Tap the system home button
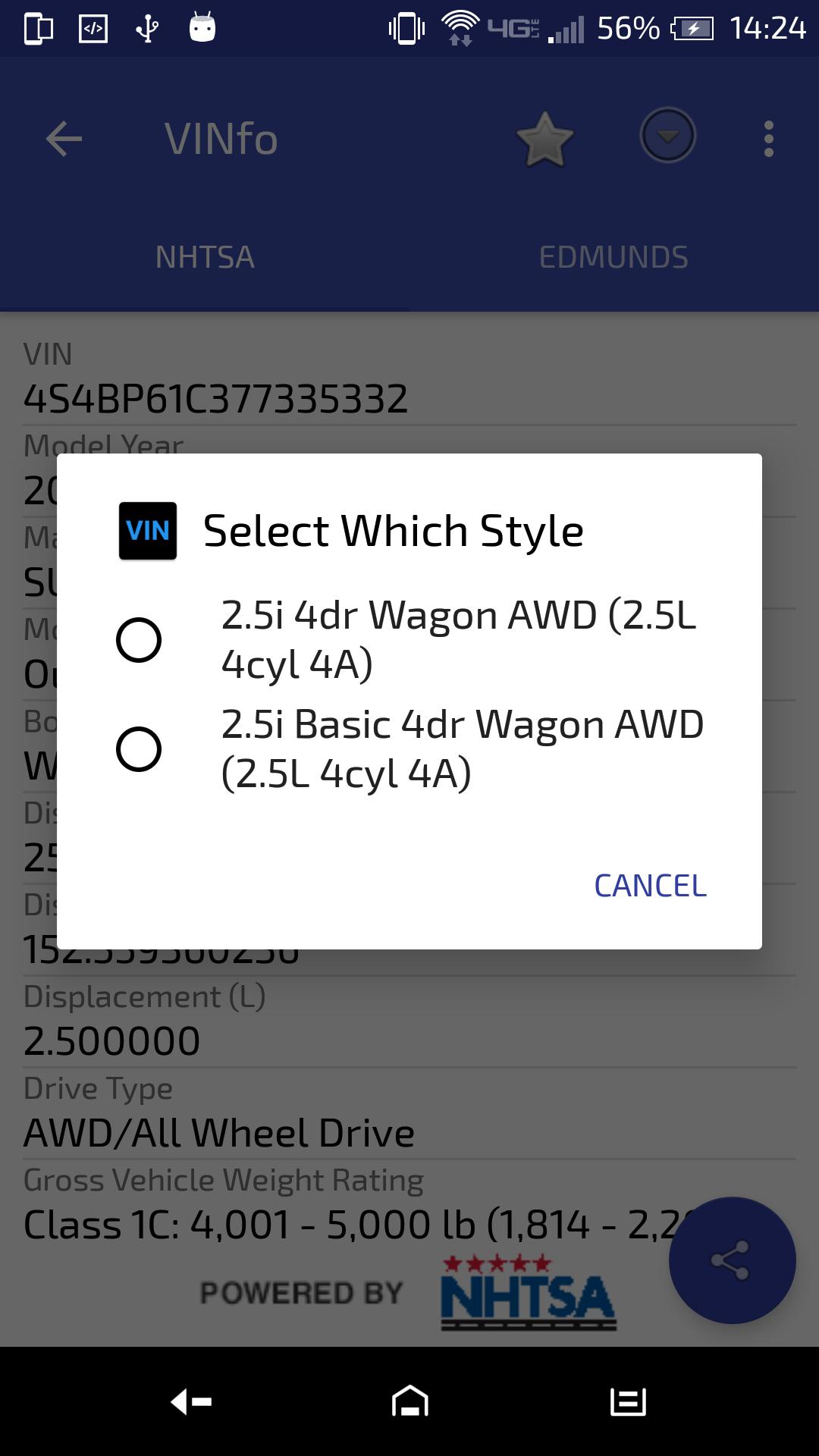The height and width of the screenshot is (1456, 819). [x=409, y=1401]
